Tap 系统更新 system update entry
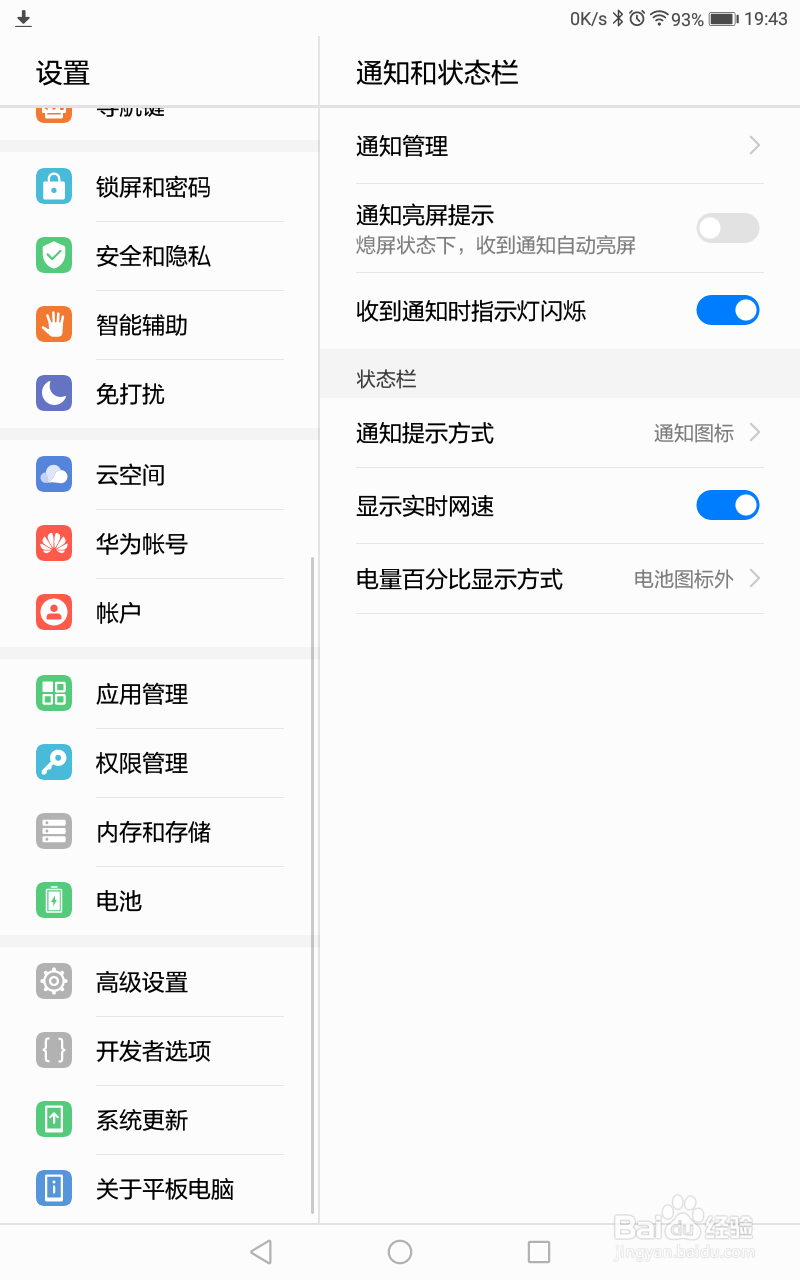The width and height of the screenshot is (800, 1280). pos(141,1120)
